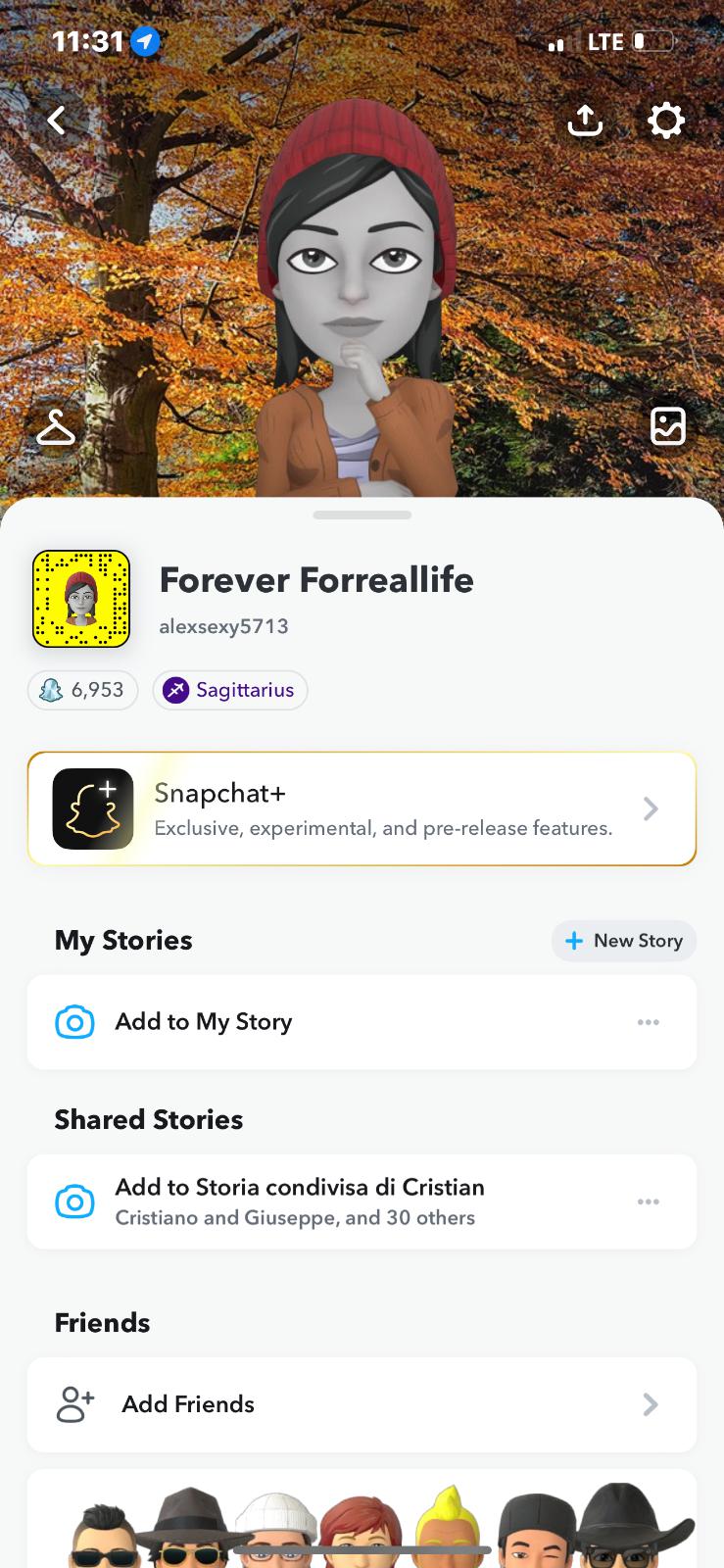The image size is (724, 1568).
Task: Tap the friends Bitmoji group card
Action: tap(362, 1524)
